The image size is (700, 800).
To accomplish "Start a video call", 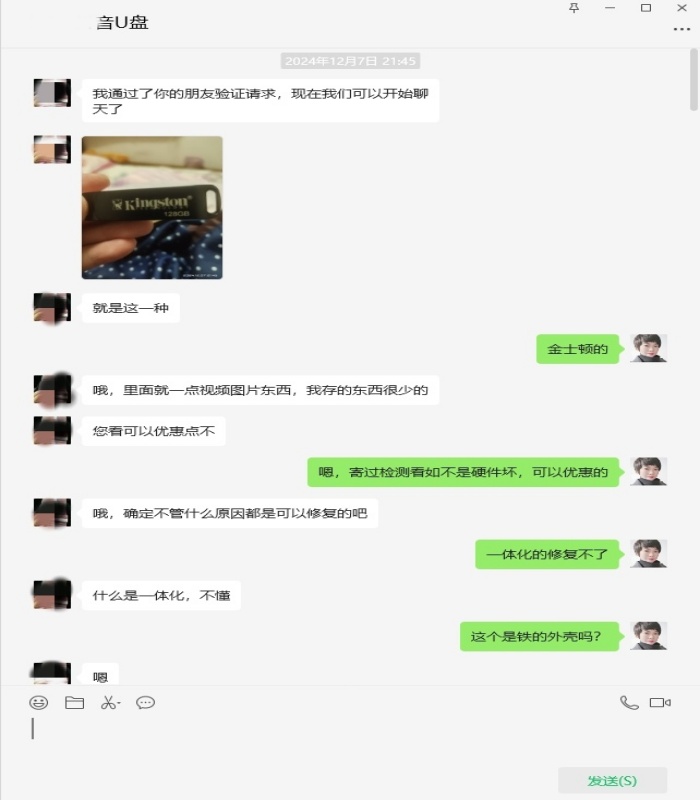I will [660, 703].
